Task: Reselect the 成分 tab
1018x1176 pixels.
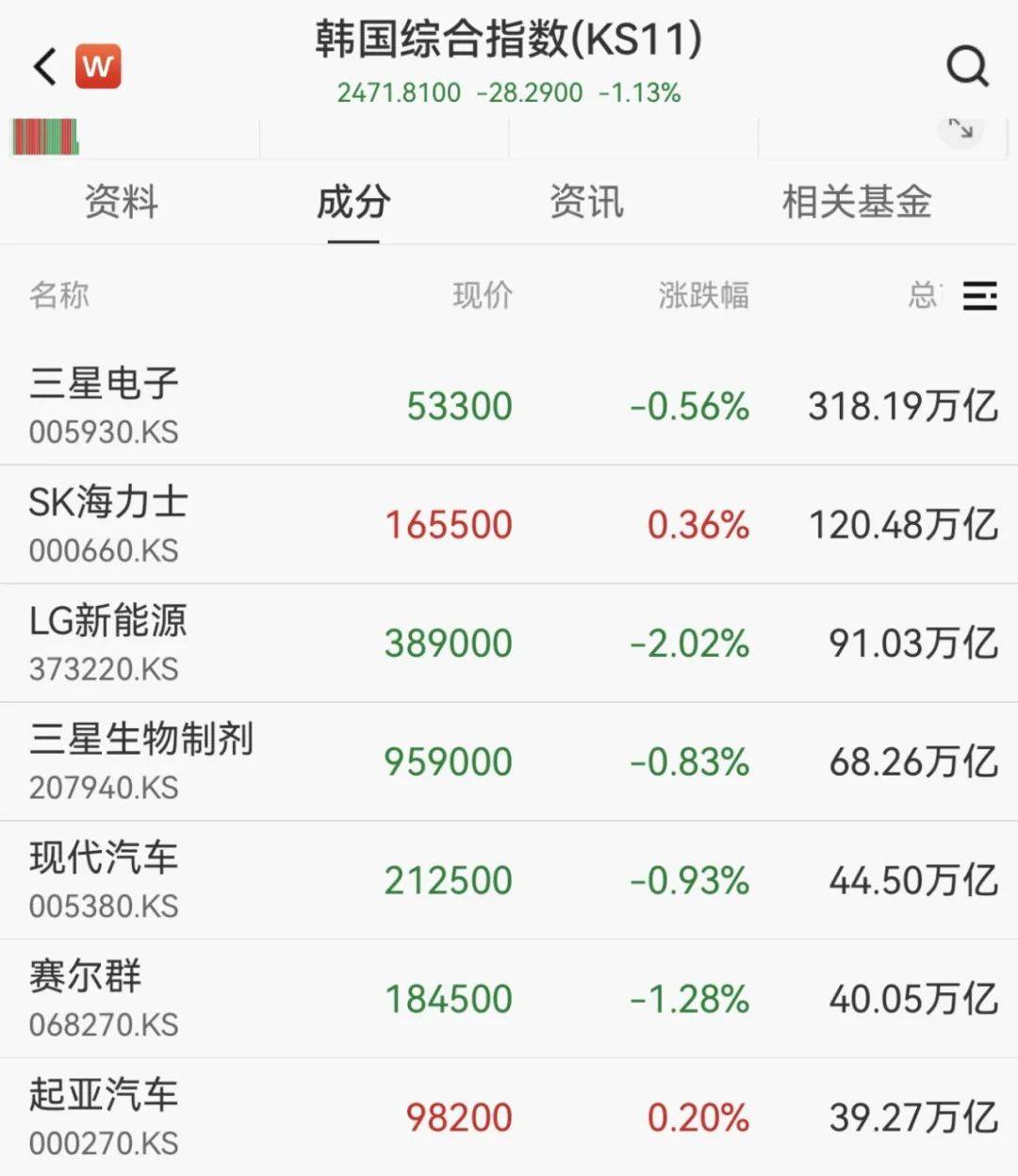Action: 352,203
